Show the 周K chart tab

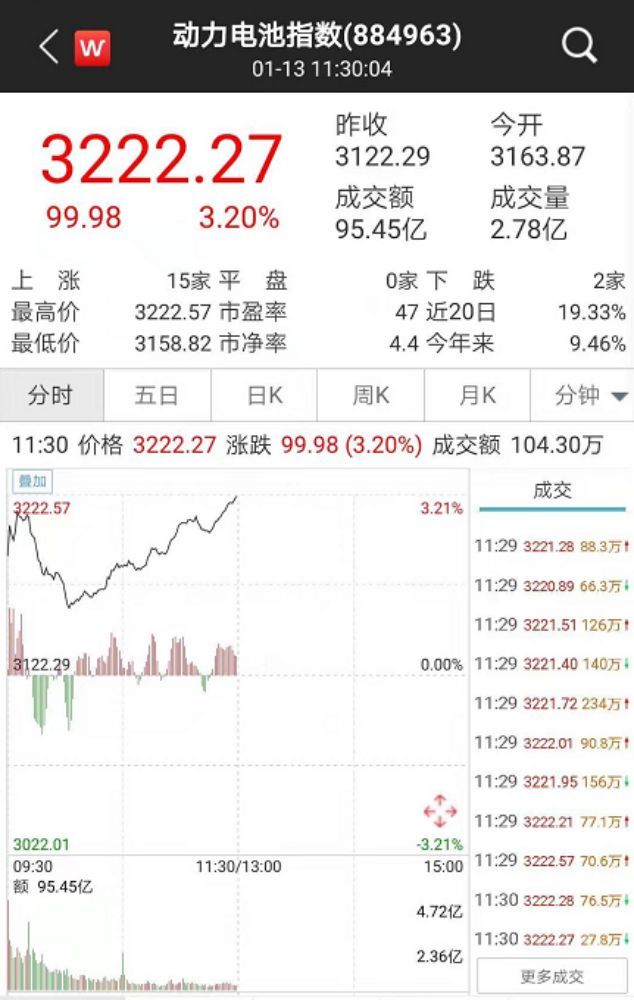(370, 396)
